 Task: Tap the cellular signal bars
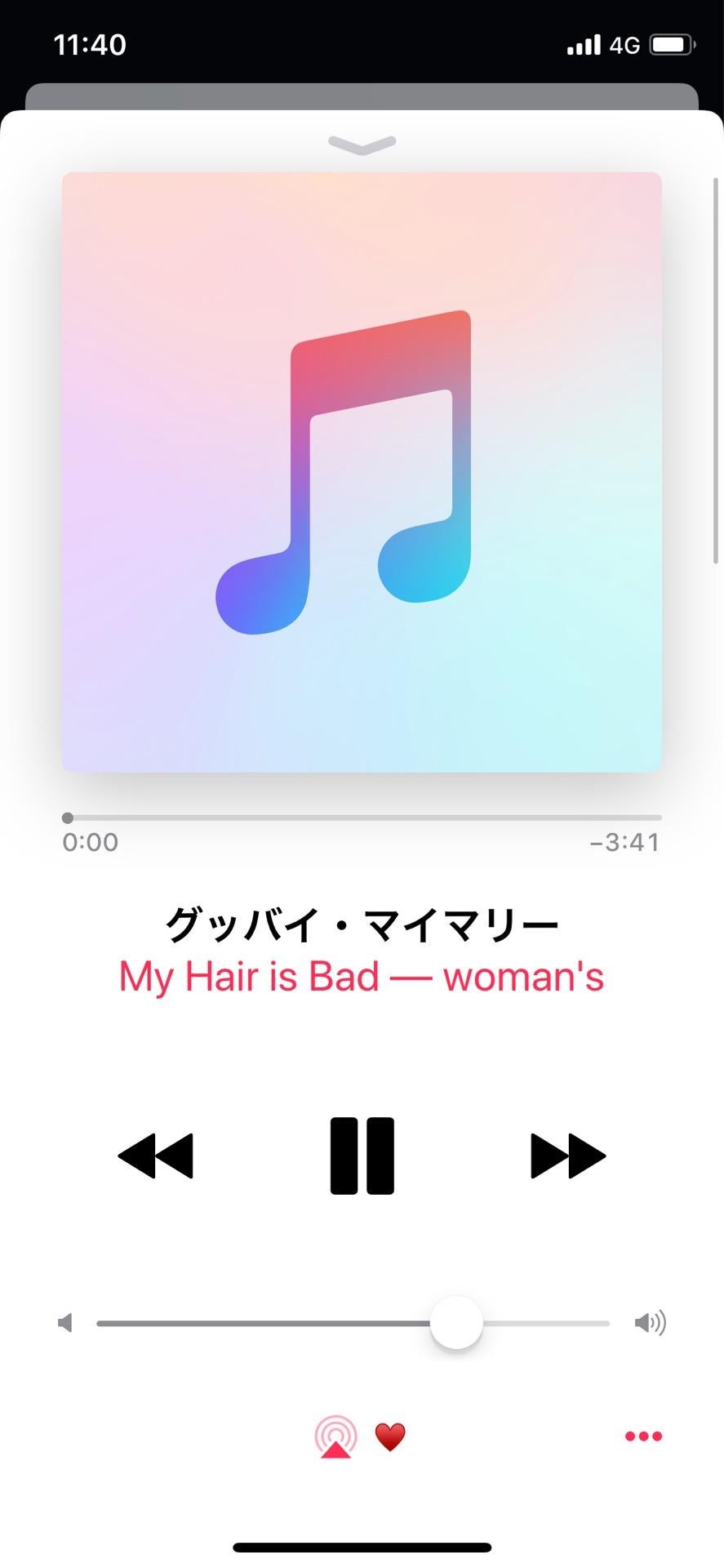coord(583,44)
